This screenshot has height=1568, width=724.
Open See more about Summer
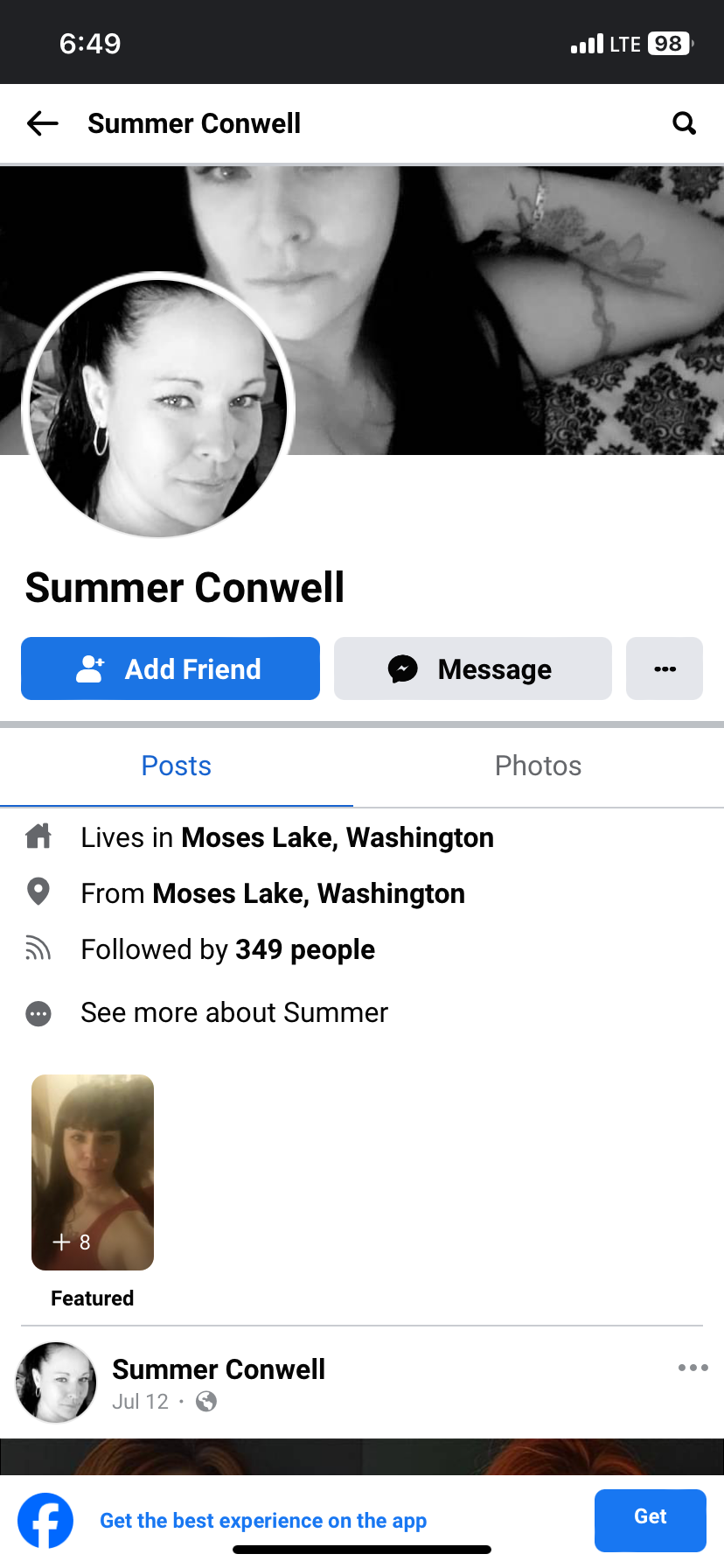pyautogui.click(x=233, y=1012)
